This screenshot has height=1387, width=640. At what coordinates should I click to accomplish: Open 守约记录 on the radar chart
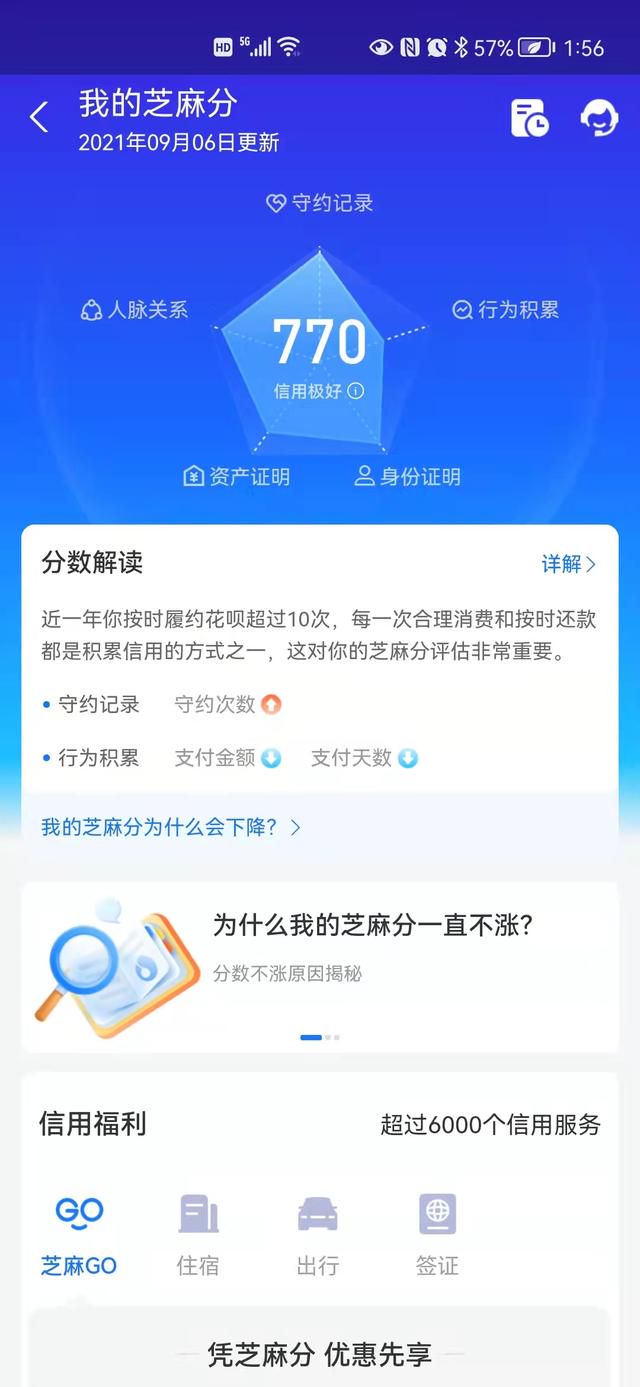pyautogui.click(x=320, y=203)
